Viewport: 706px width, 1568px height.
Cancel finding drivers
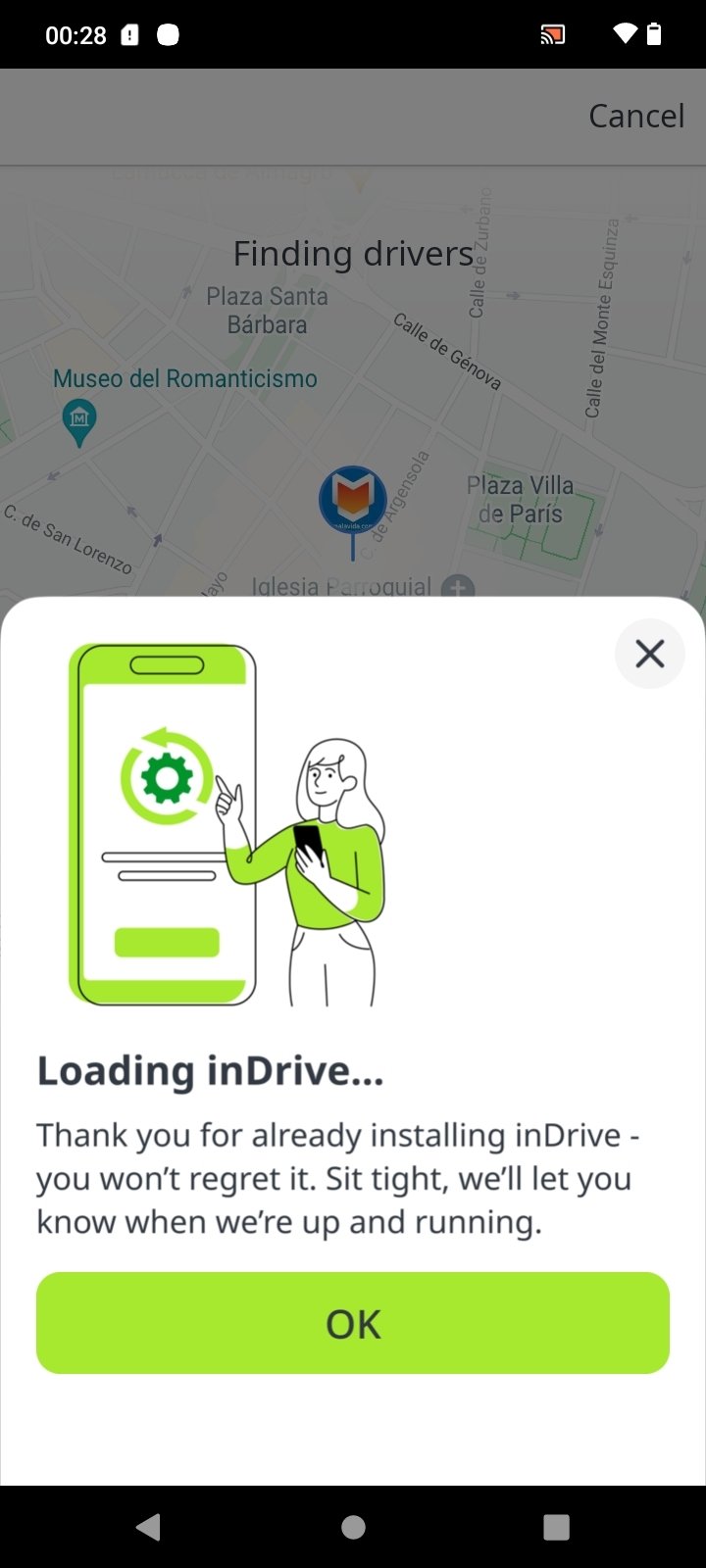[636, 116]
